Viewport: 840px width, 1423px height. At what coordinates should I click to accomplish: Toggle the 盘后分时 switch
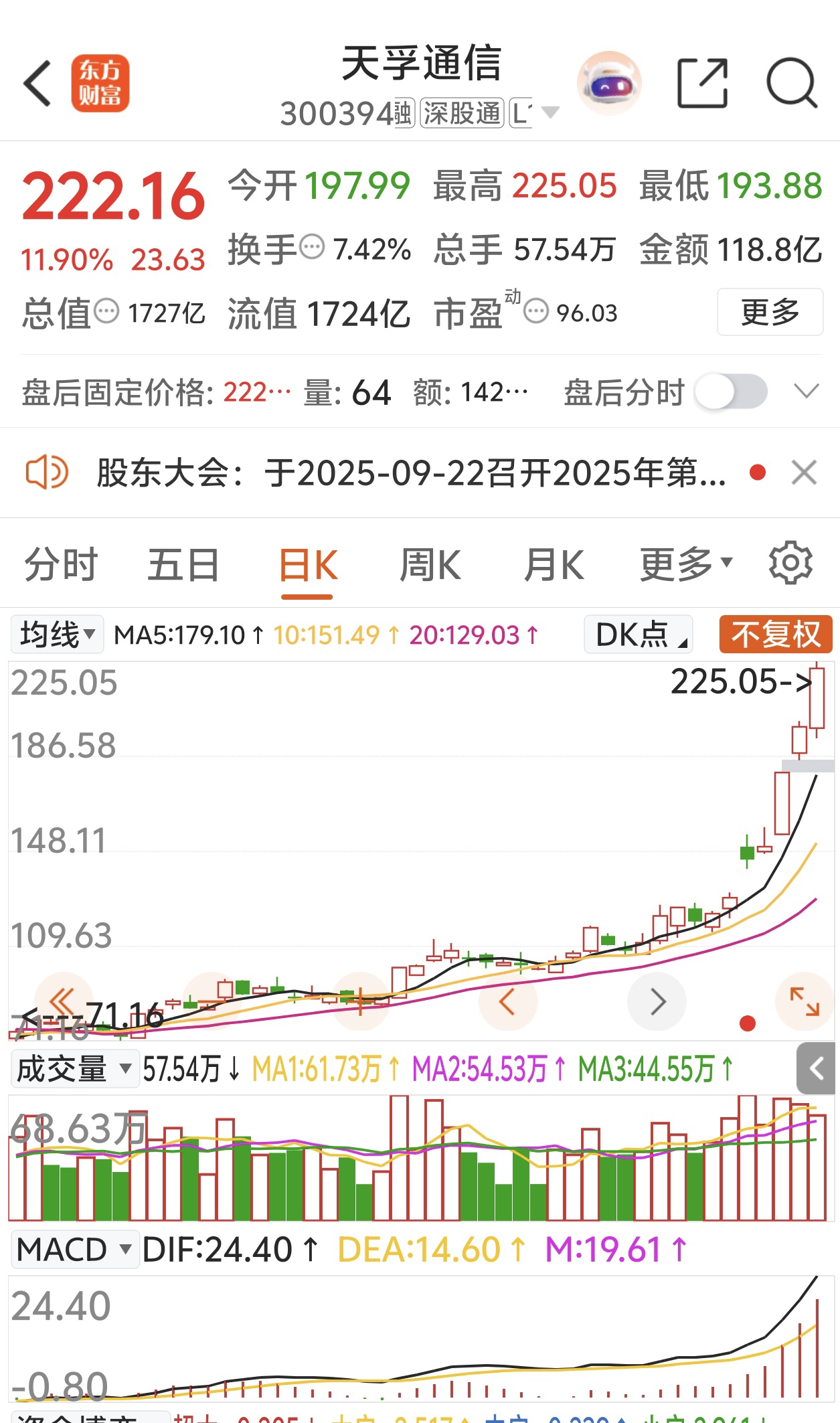(x=731, y=392)
